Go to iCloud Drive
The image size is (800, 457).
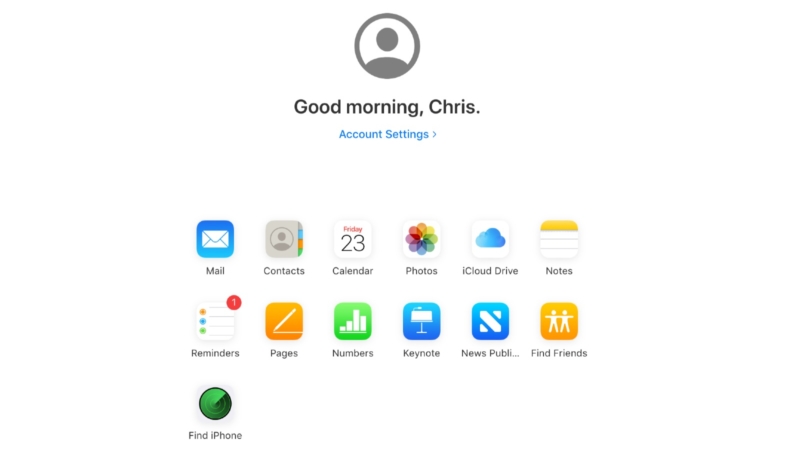tap(490, 240)
